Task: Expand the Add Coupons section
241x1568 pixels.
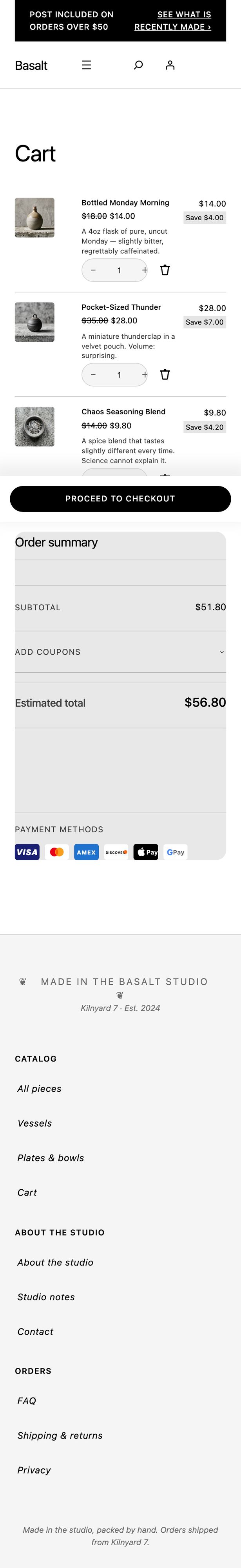Action: click(121, 652)
